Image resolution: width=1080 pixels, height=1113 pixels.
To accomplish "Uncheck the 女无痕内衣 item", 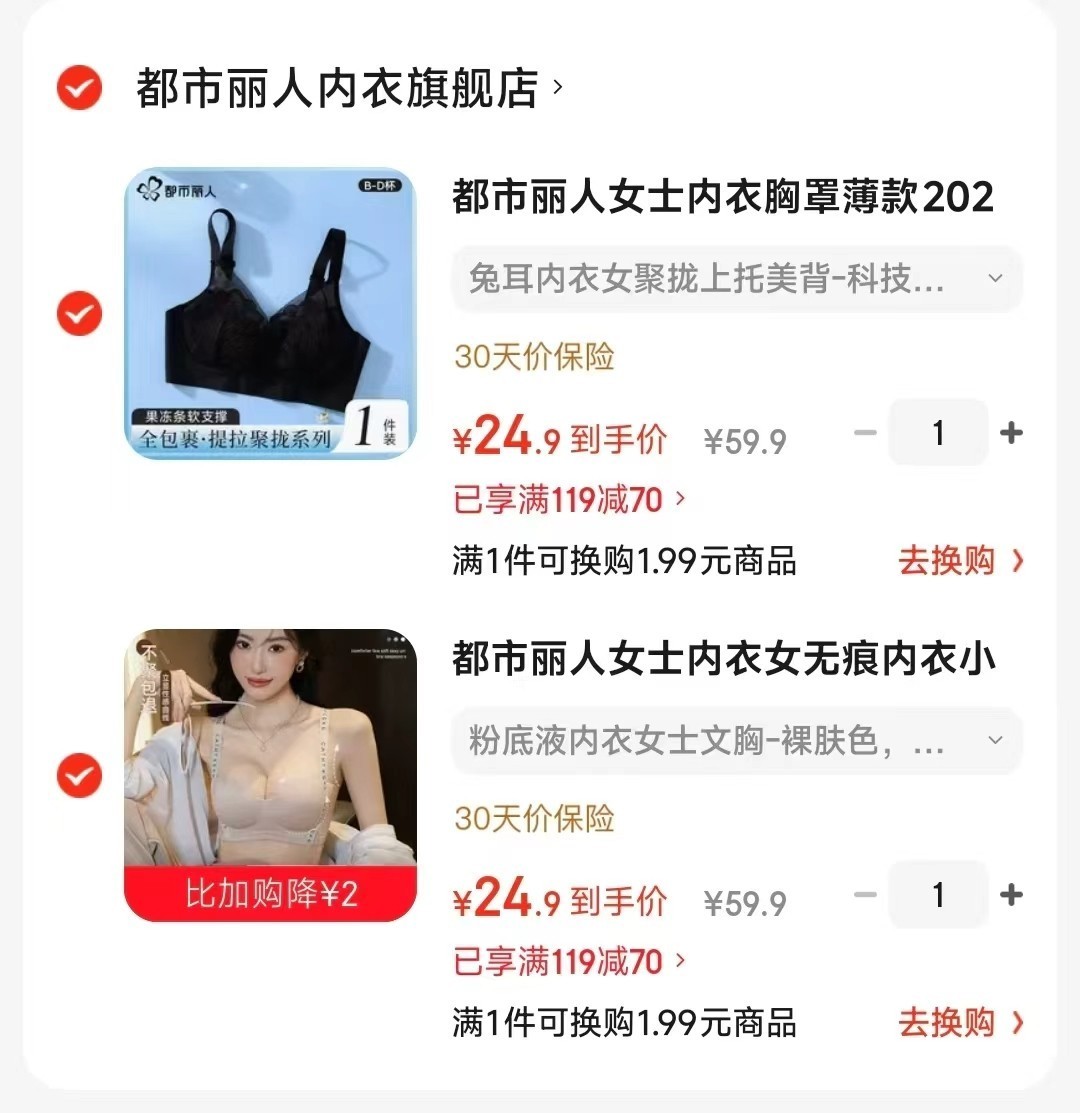I will [x=79, y=776].
